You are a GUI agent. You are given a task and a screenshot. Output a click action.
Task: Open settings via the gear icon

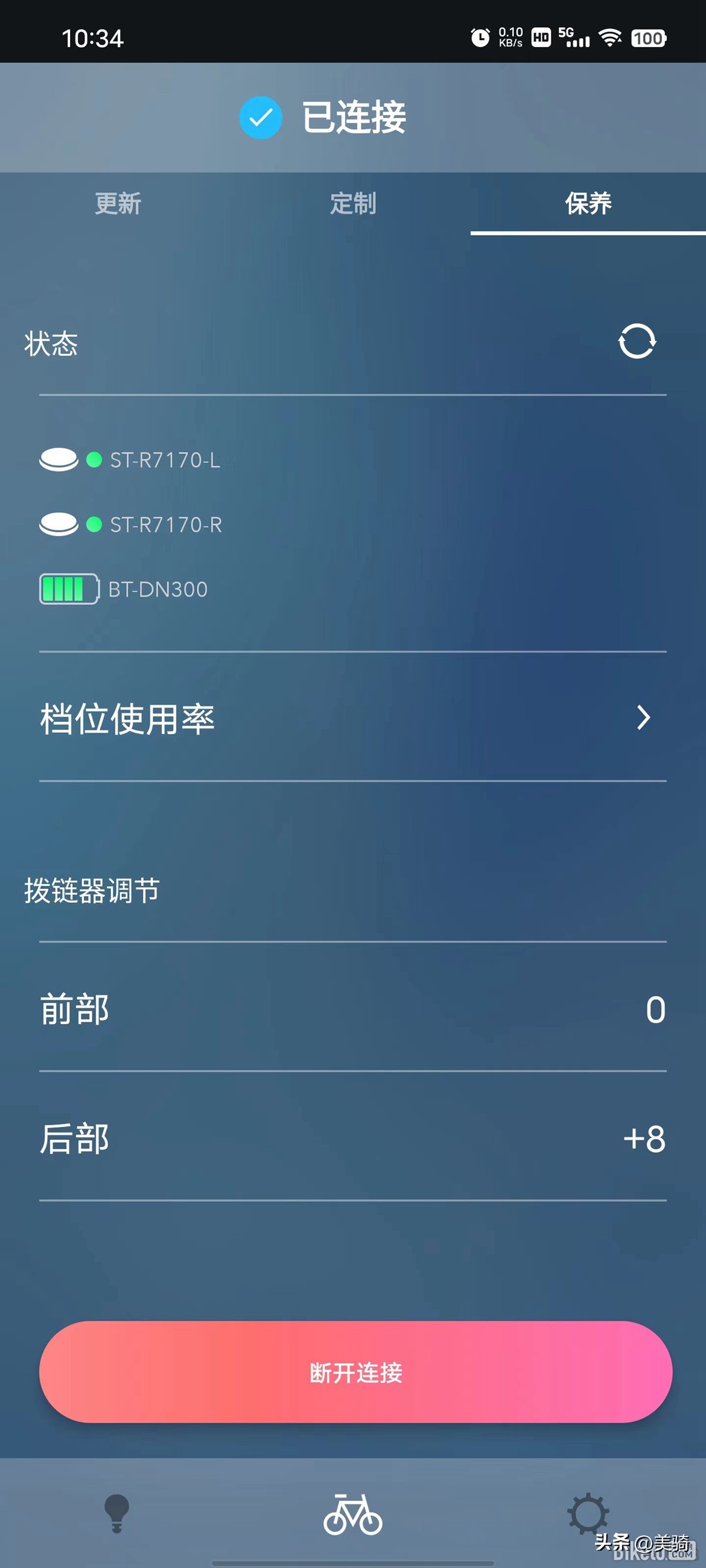pyautogui.click(x=588, y=1516)
